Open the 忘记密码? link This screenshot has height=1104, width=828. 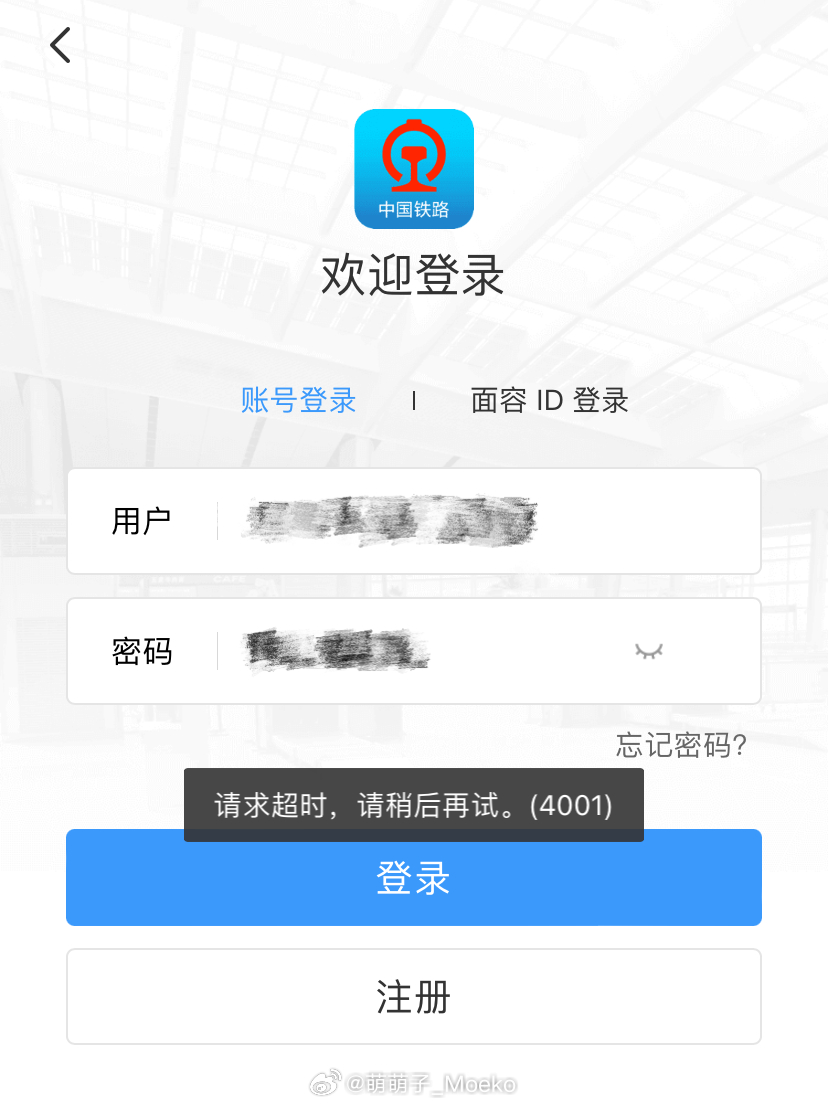pos(681,745)
